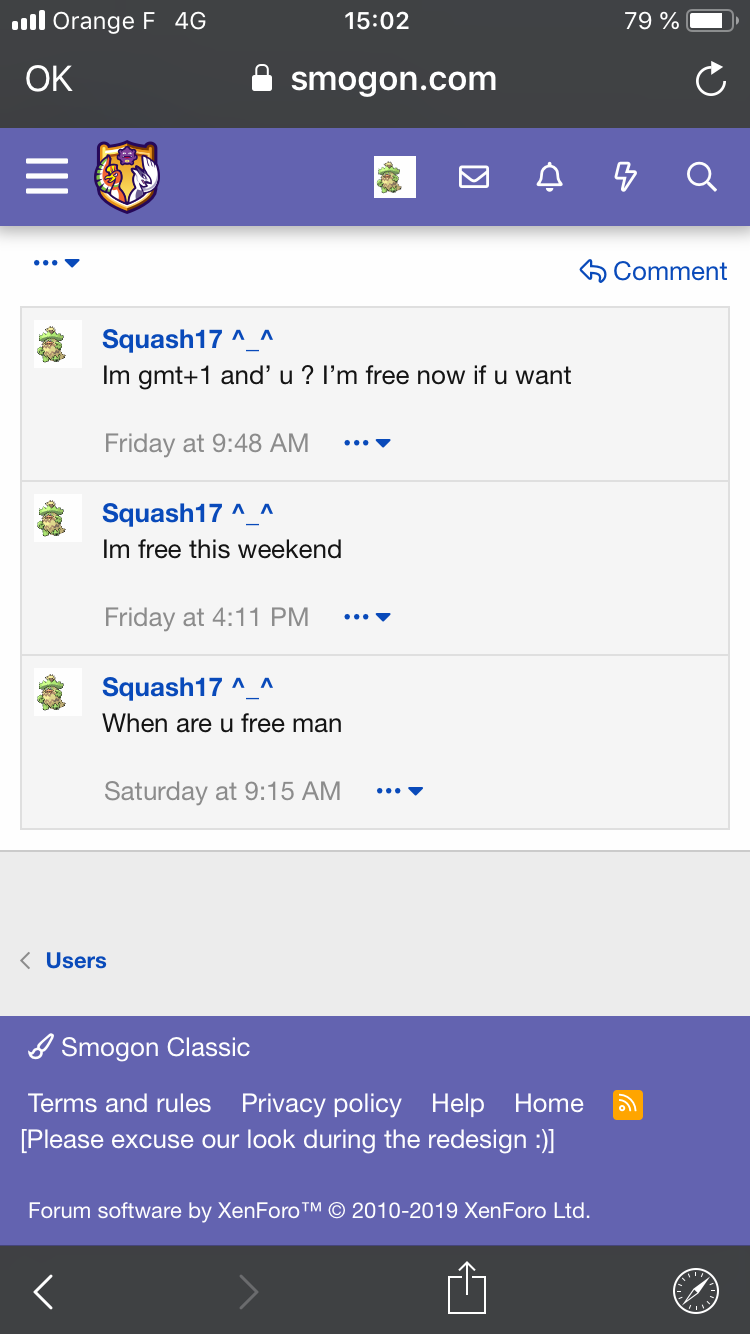
Task: Expand the post options dropdown beside Comment
Action: click(56, 263)
